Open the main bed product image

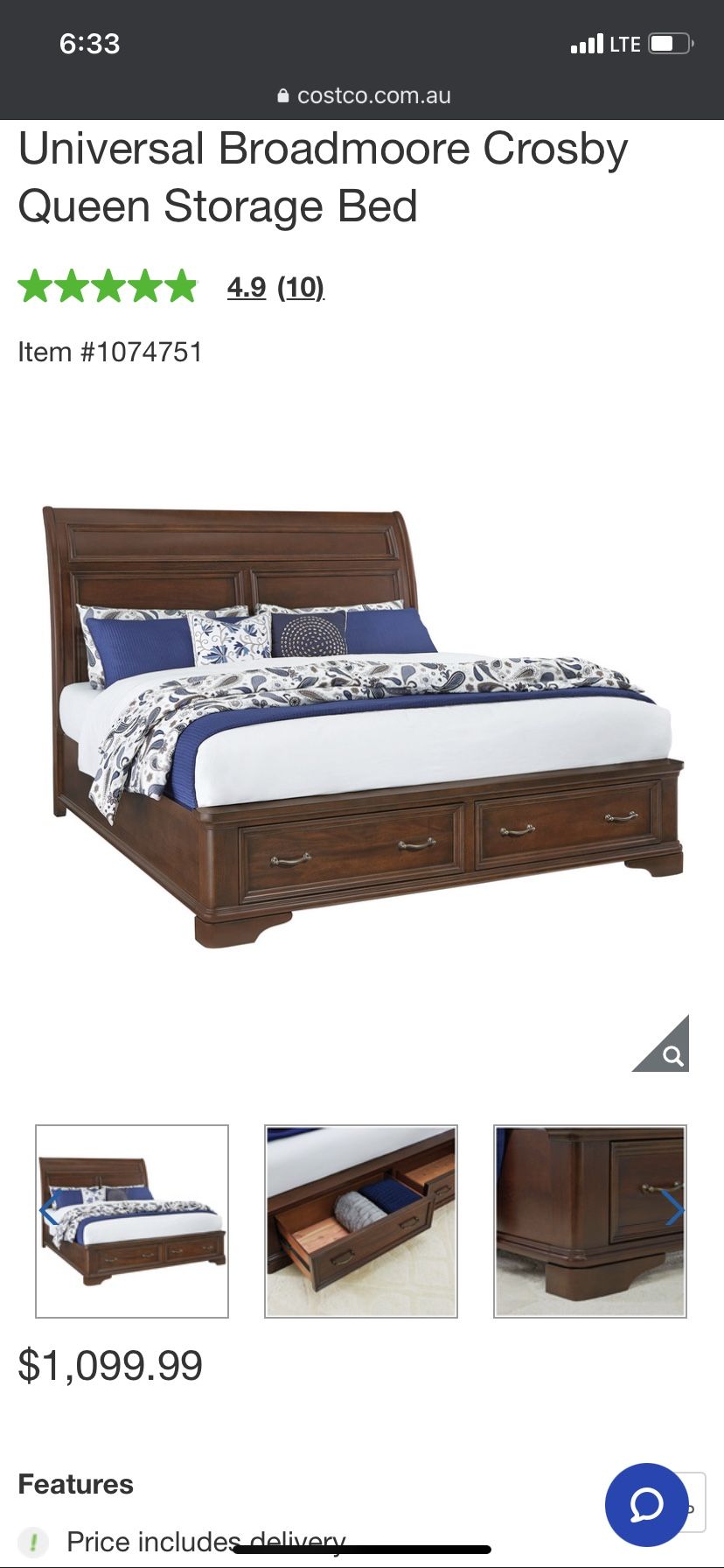(x=362, y=726)
